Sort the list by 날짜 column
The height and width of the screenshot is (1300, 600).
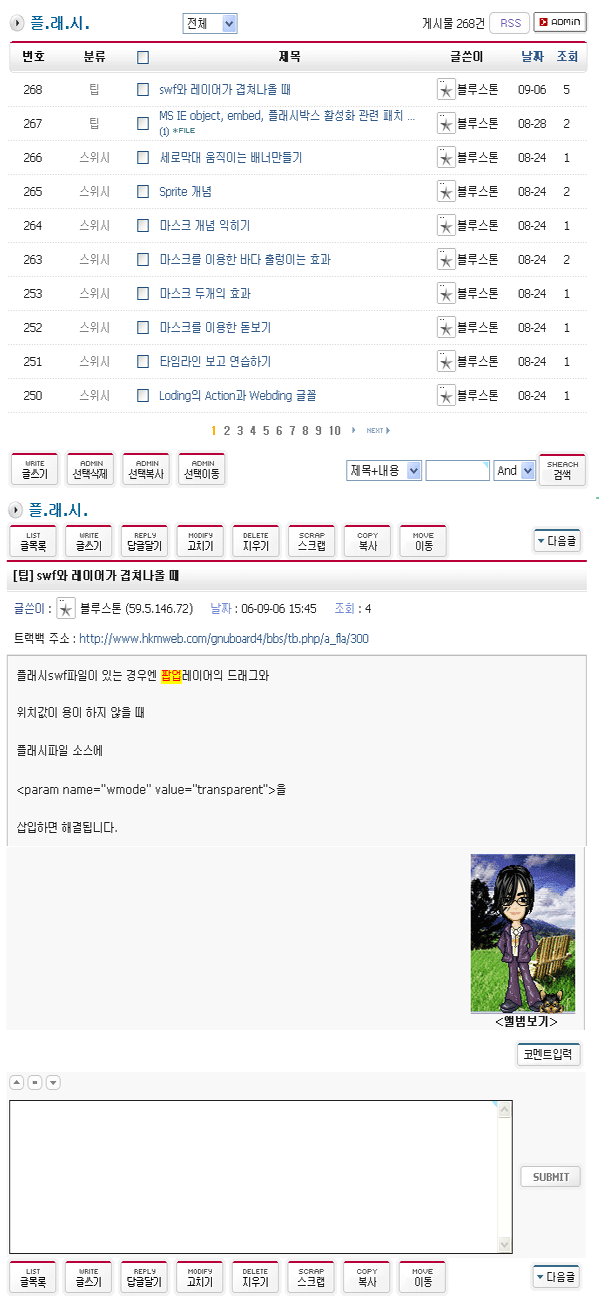click(532, 57)
